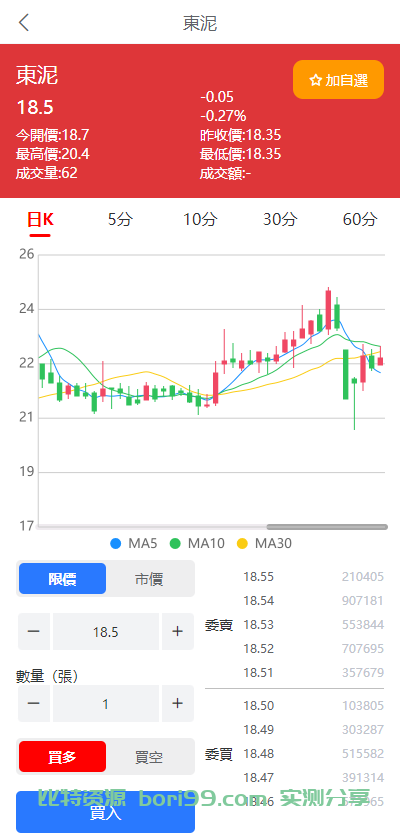Toggle the MA10 line in legend
400x836 pixels.
pyautogui.click(x=197, y=544)
